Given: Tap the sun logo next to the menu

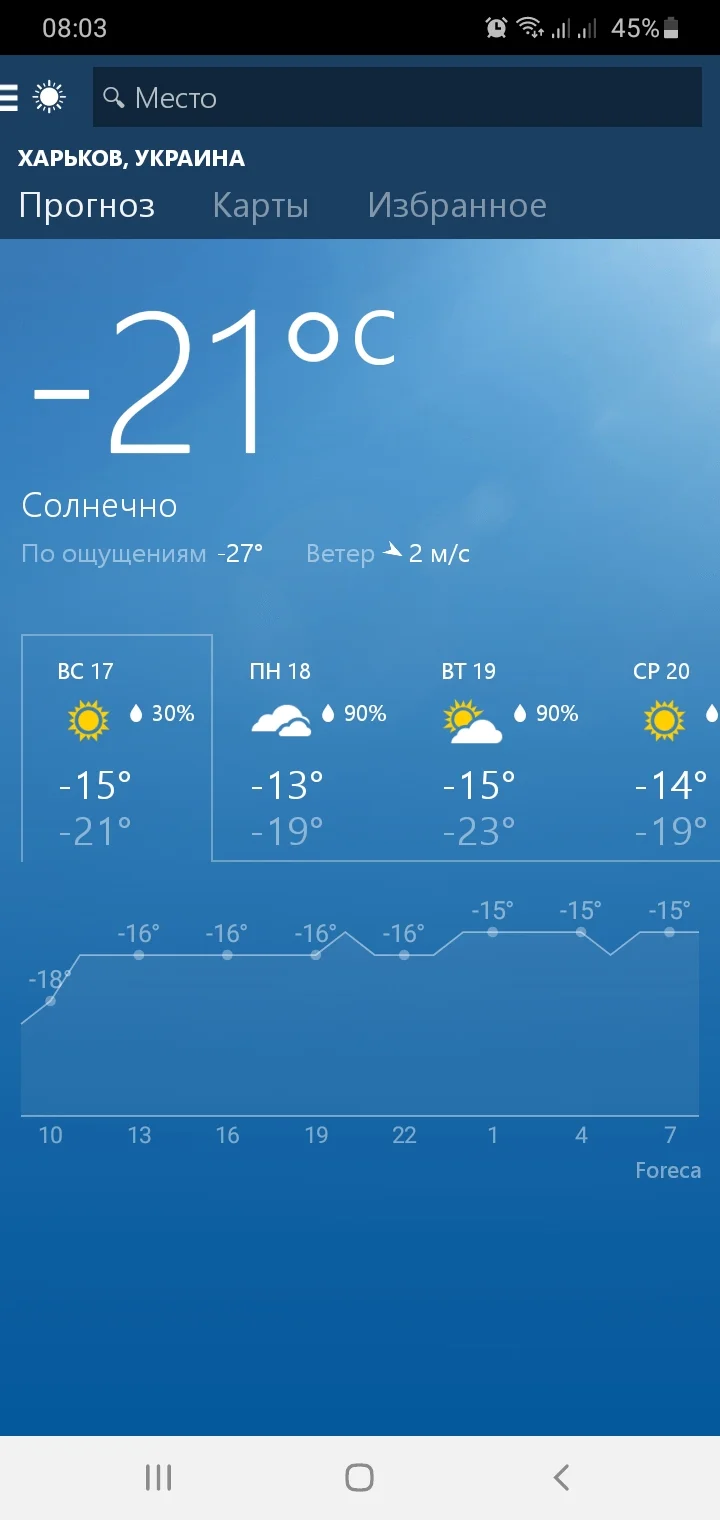Looking at the screenshot, I should pyautogui.click(x=47, y=97).
